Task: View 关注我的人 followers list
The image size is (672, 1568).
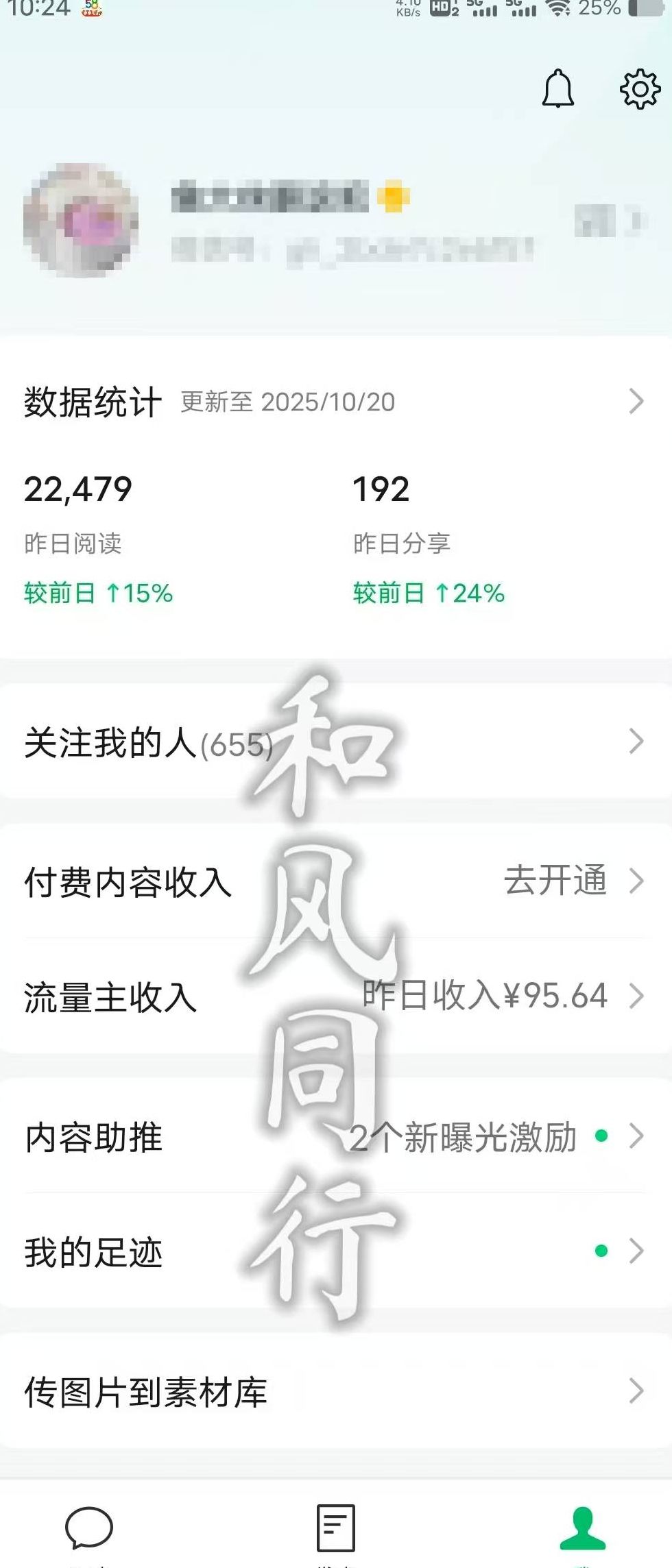Action: point(335,742)
